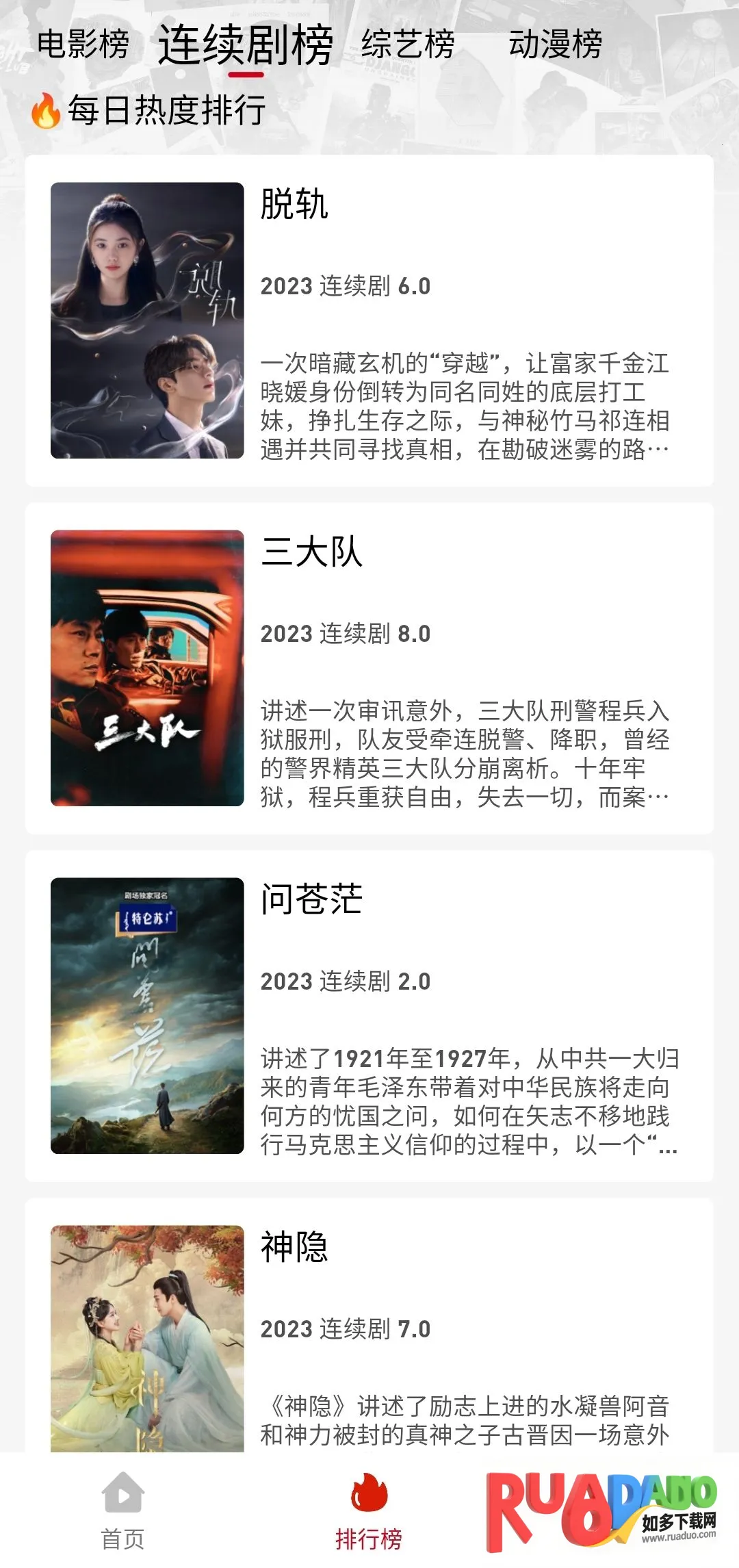View details for 三大队

369,668
